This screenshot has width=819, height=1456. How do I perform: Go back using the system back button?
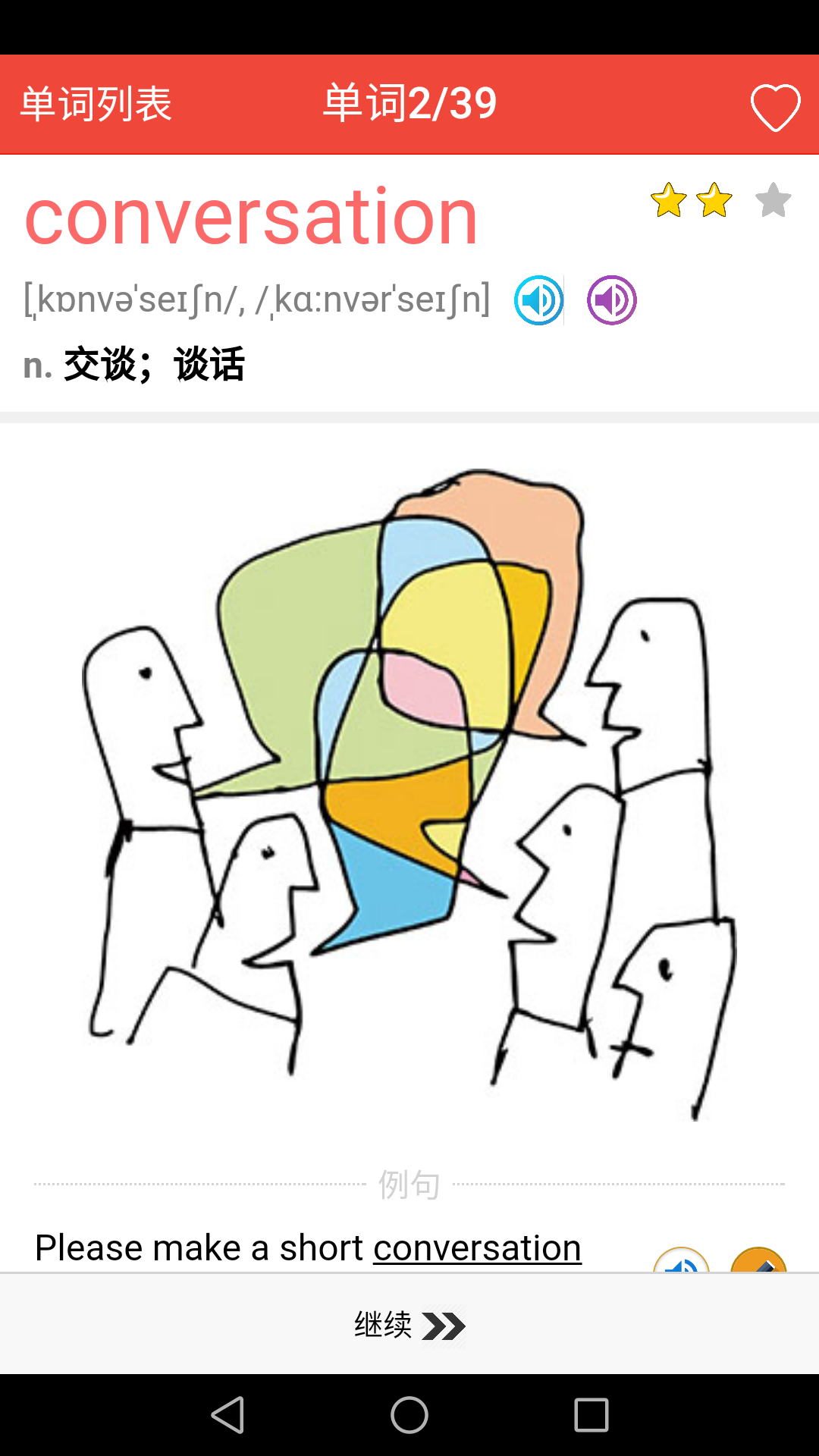(x=227, y=1415)
